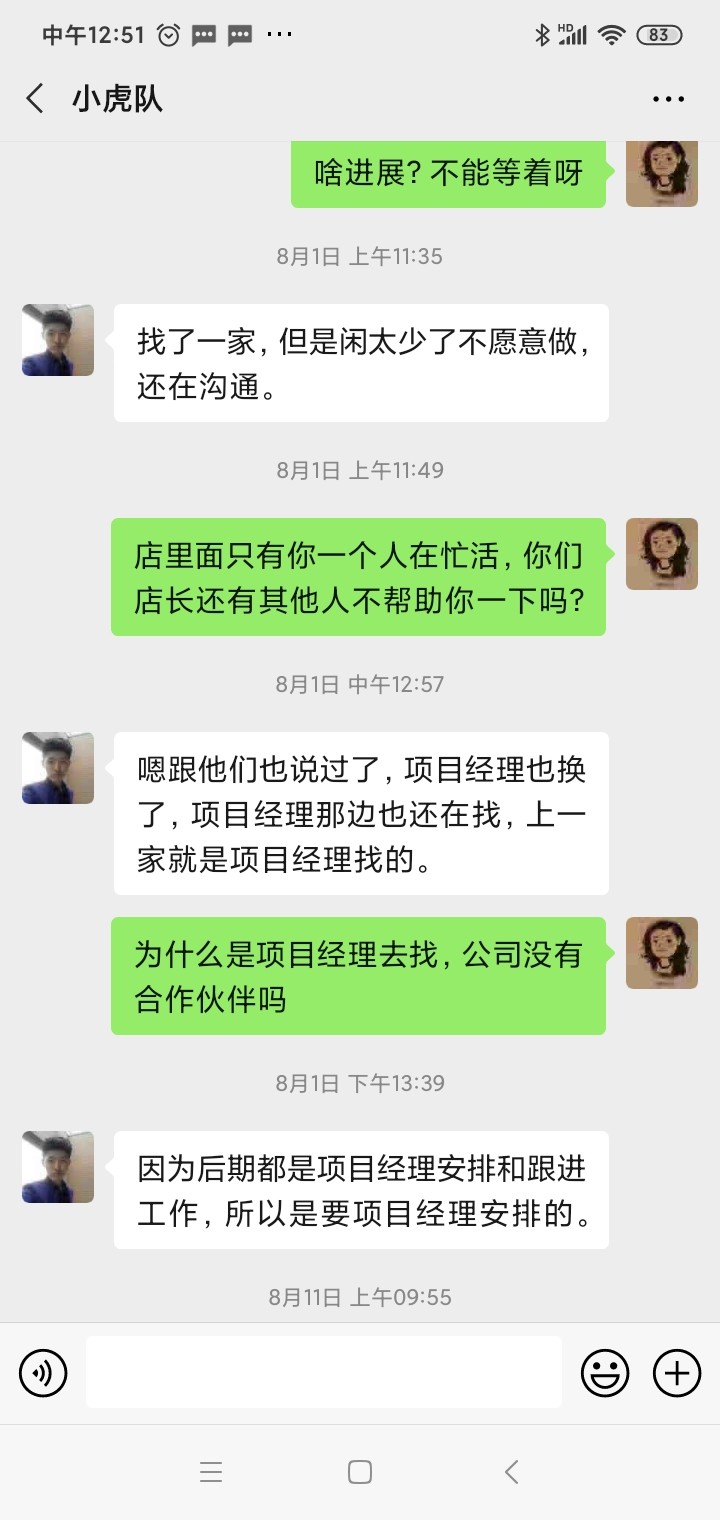Open my avatar beside 啥进展 message
720x1520 pixels.
coord(661,173)
